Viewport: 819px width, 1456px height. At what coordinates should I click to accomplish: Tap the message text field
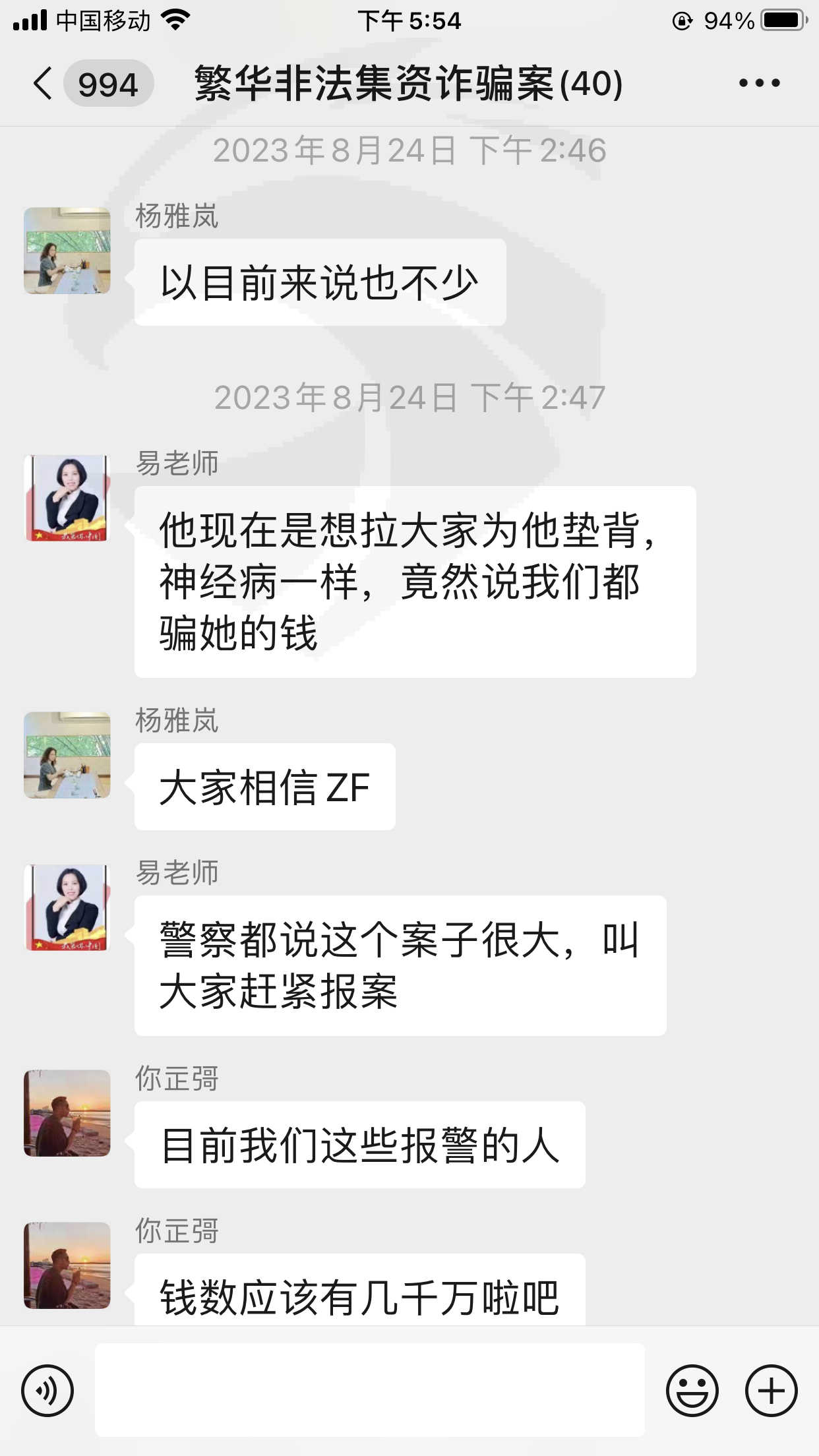[370, 1390]
